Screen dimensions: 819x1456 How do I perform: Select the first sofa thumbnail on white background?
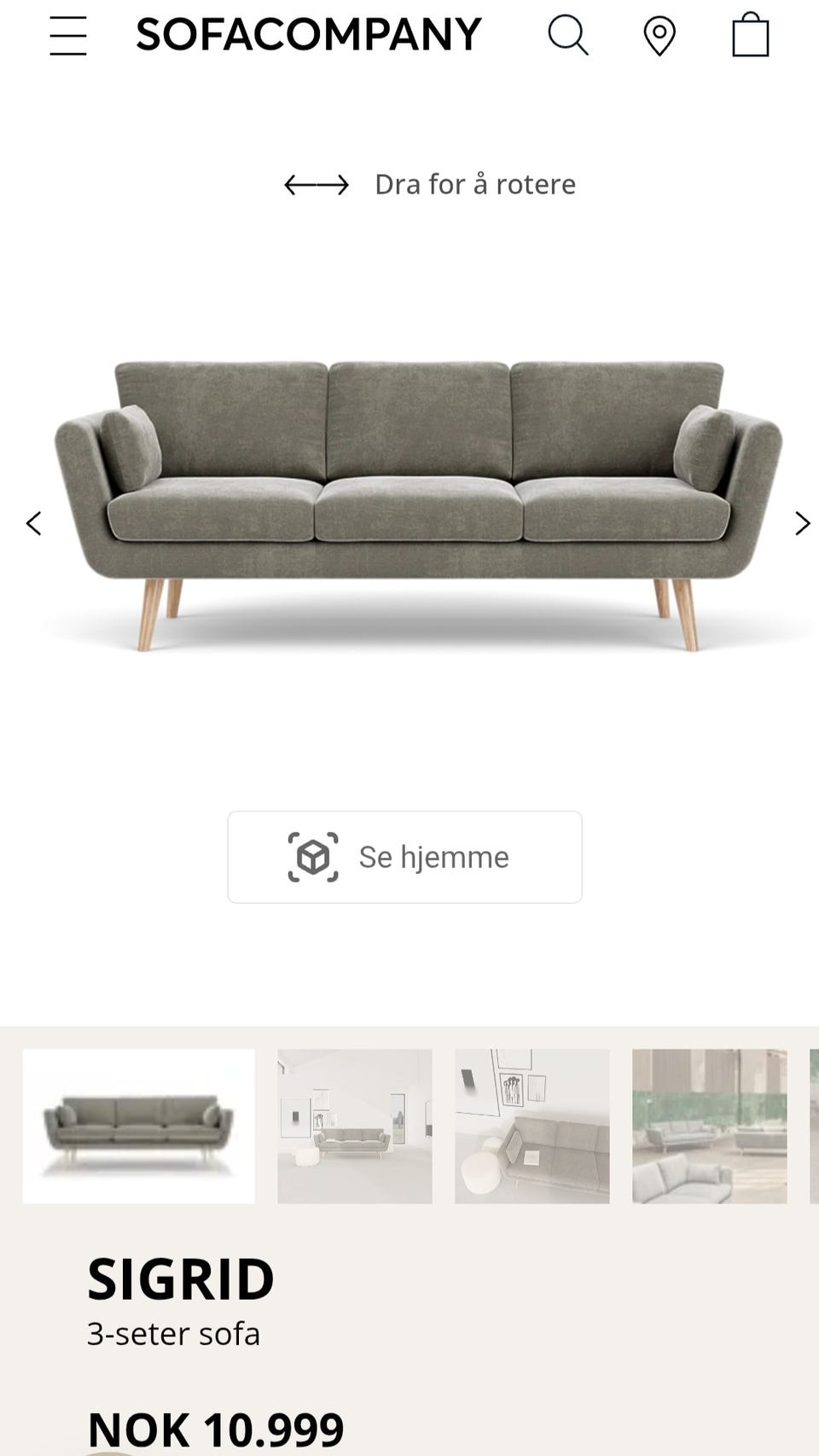(x=139, y=1124)
